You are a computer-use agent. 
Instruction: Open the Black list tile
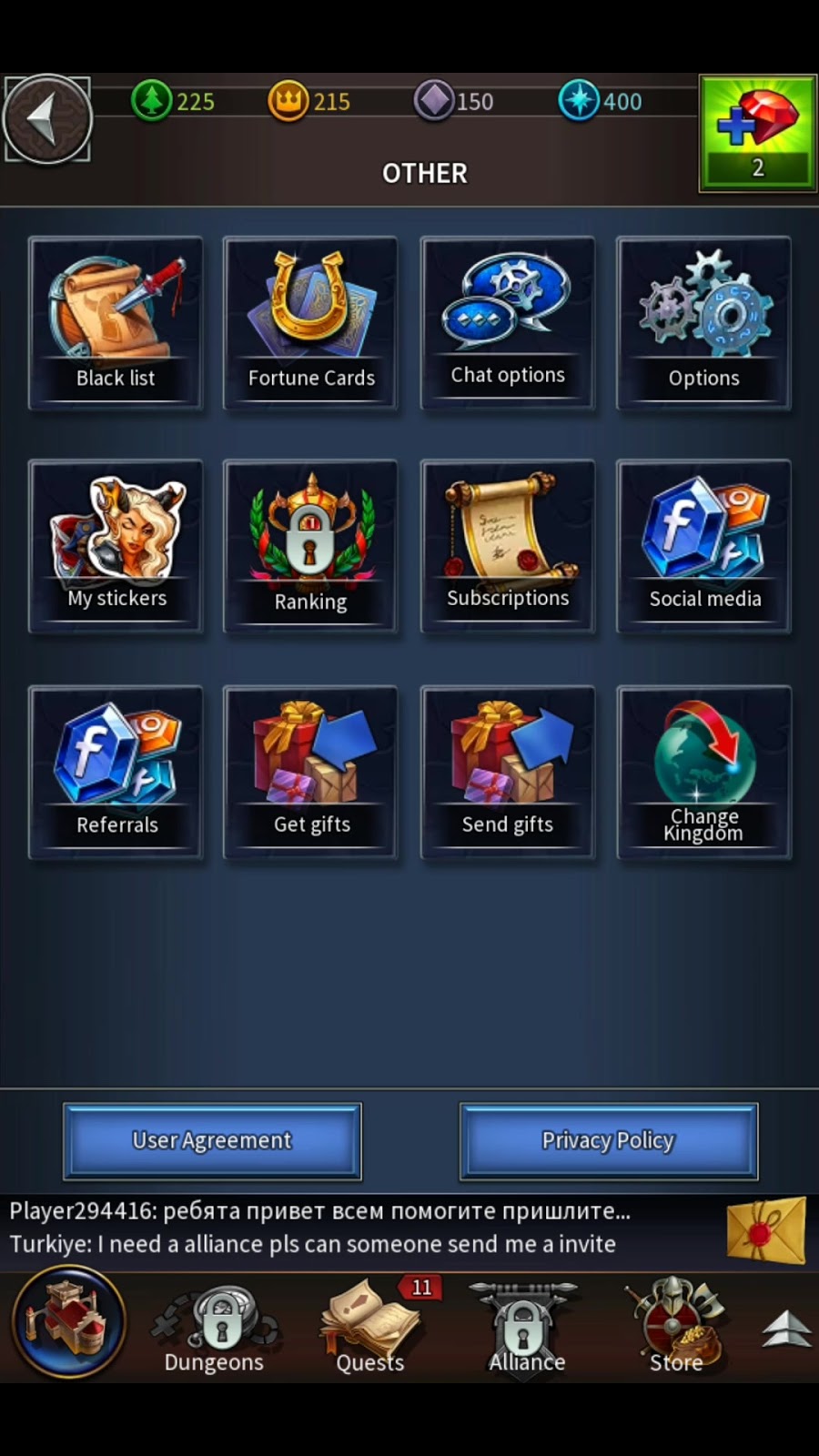[116, 323]
